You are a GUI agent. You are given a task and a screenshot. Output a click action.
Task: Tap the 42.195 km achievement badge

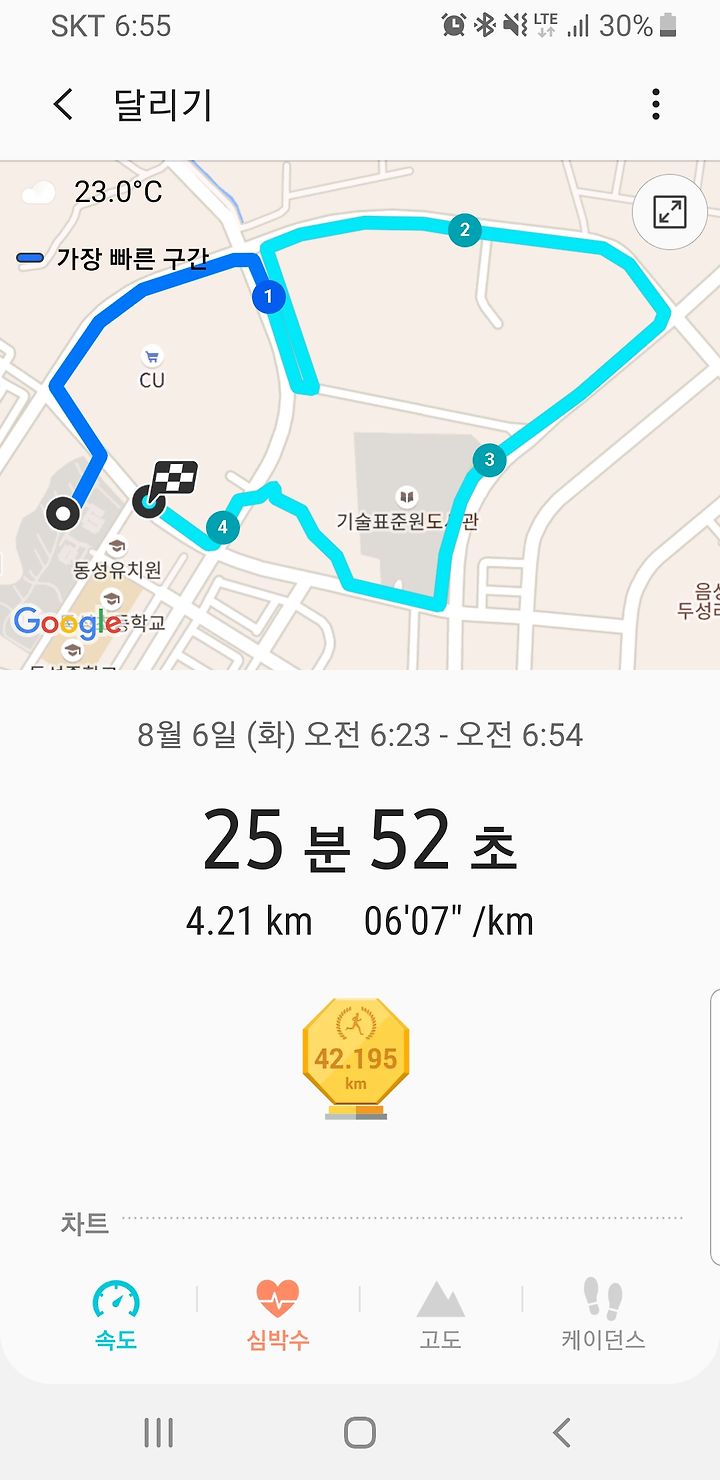[x=356, y=1058]
